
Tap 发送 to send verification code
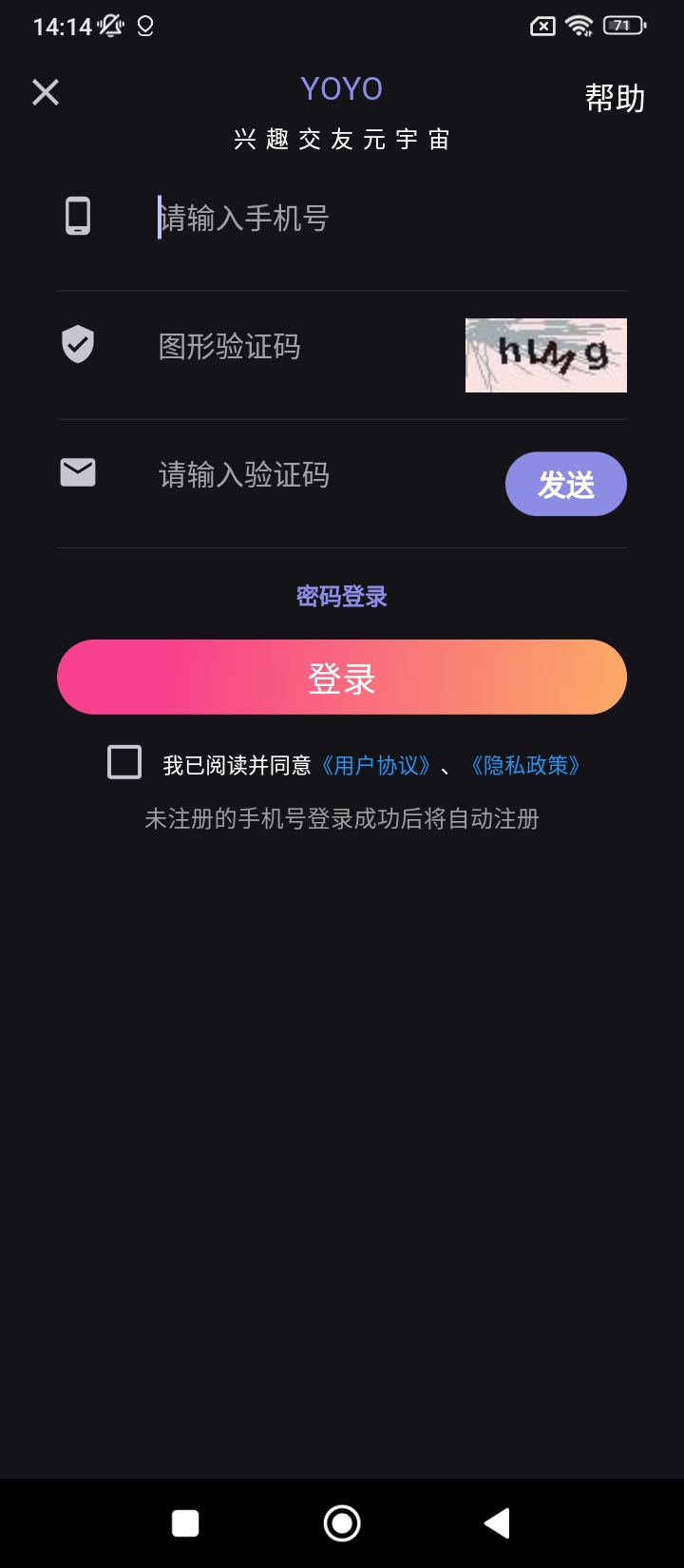(x=565, y=485)
